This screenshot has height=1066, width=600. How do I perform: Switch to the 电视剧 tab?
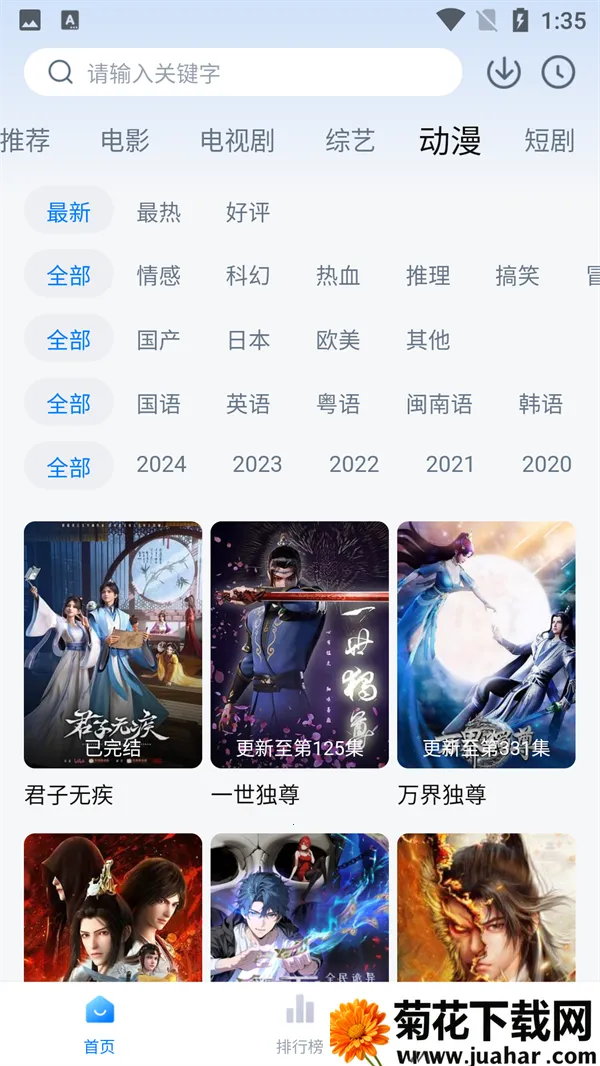(237, 141)
